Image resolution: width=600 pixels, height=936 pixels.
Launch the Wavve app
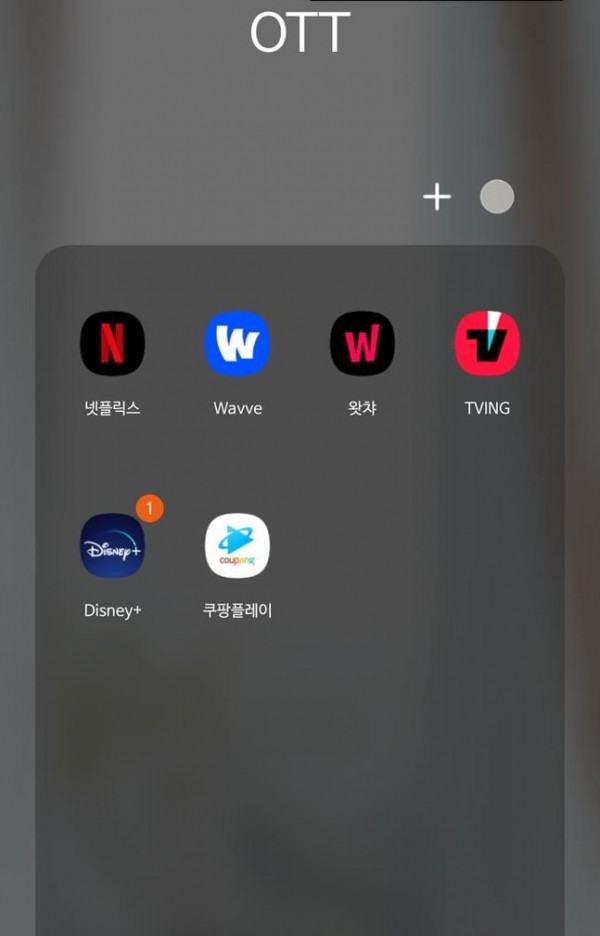click(x=237, y=344)
